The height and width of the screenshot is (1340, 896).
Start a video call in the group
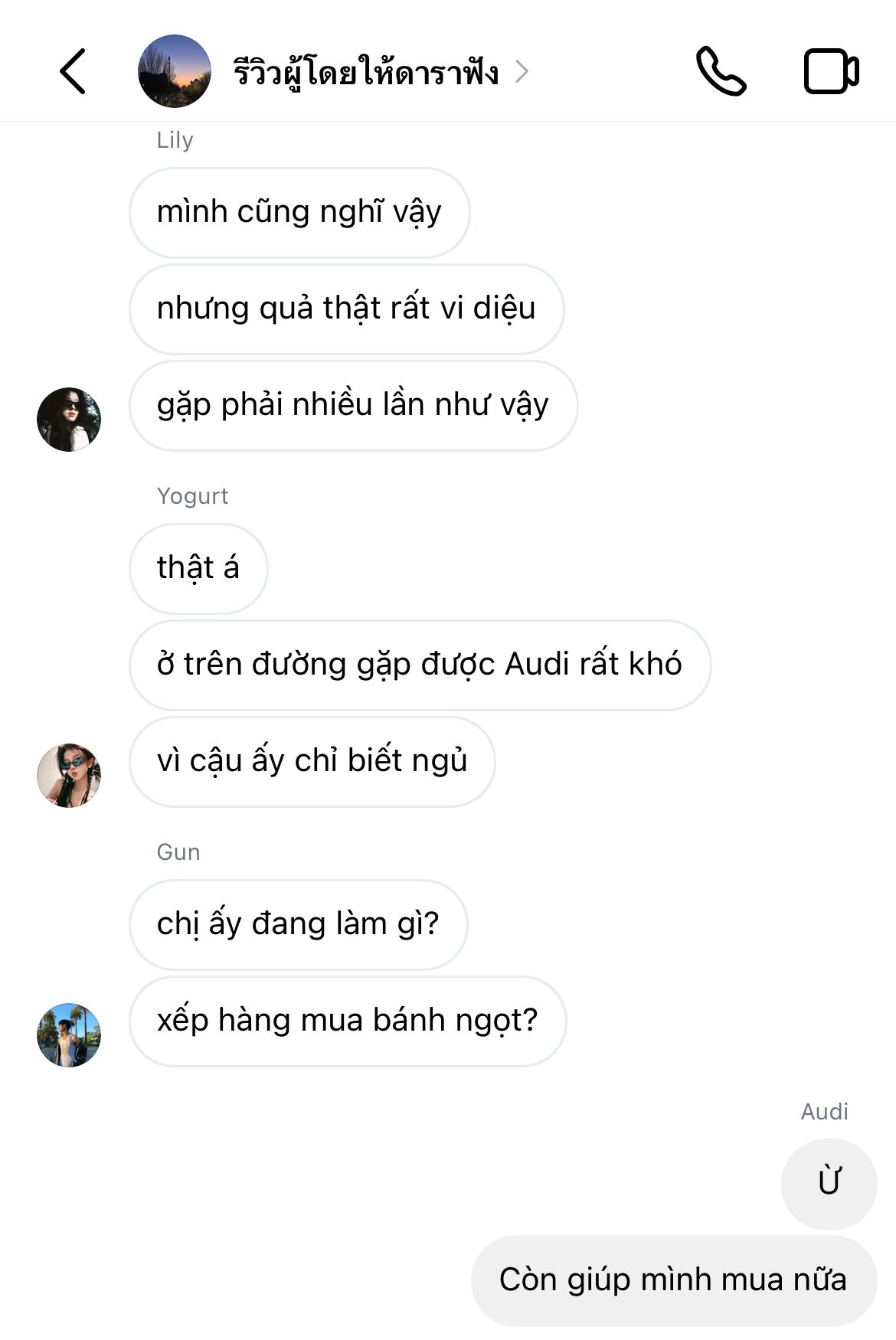831,72
